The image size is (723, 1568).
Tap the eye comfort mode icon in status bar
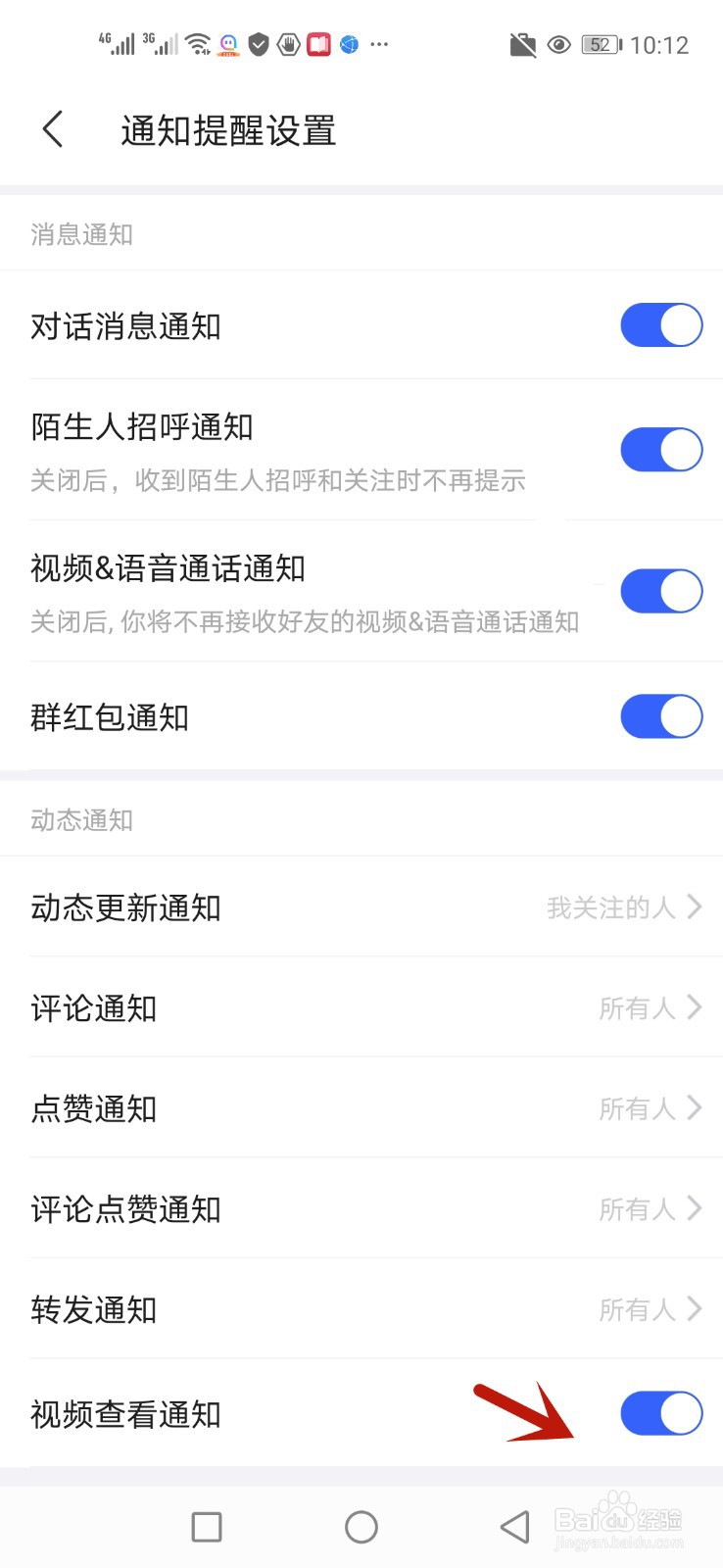tap(558, 45)
